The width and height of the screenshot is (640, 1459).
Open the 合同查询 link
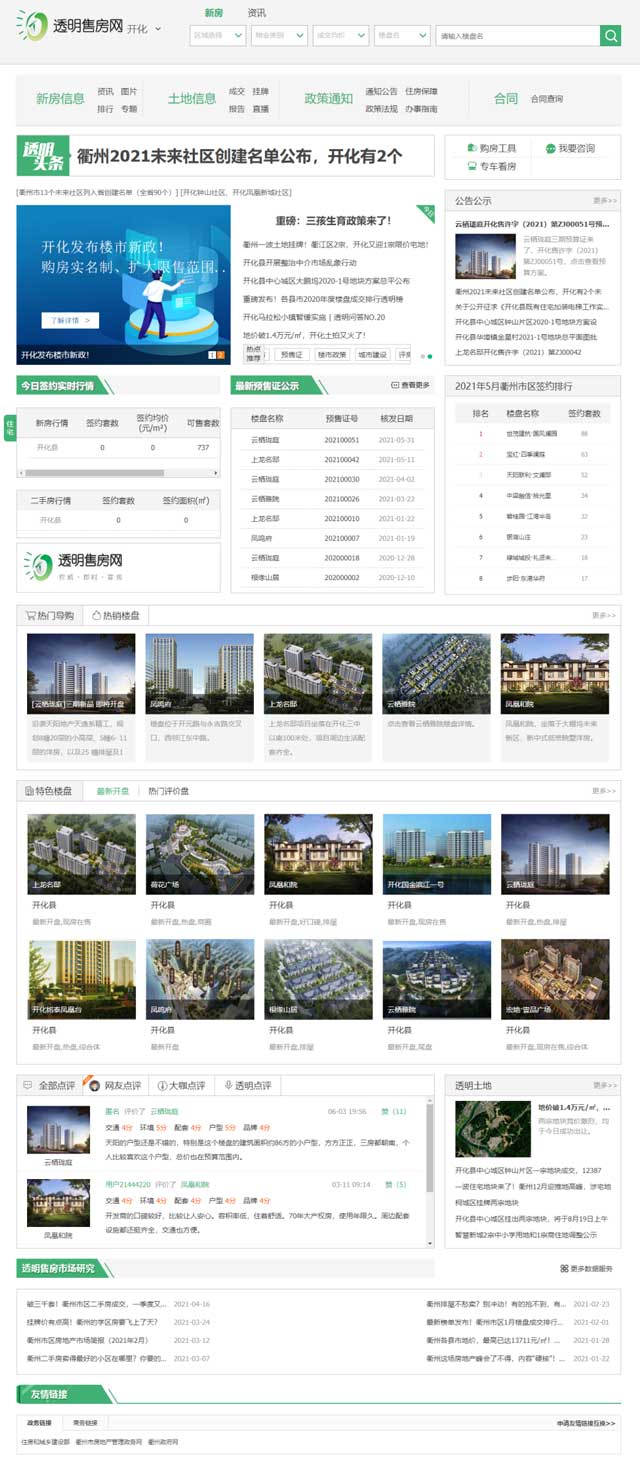point(547,99)
